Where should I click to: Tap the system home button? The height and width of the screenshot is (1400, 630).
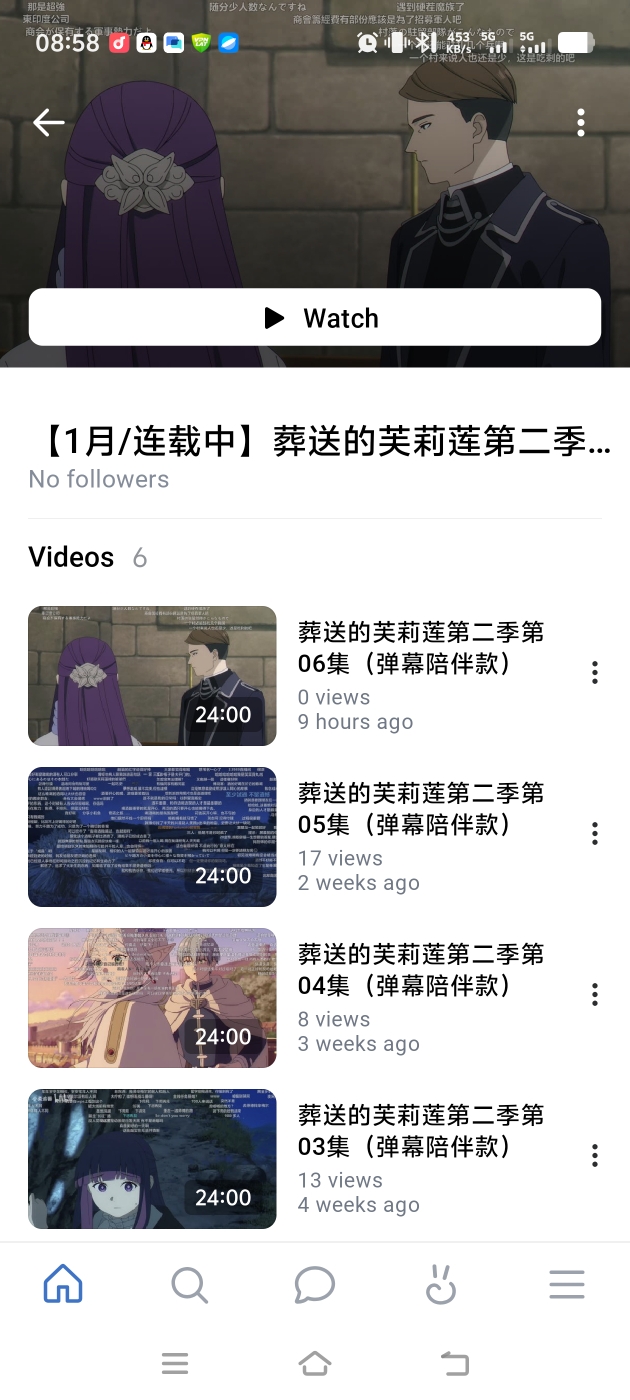(x=315, y=1363)
